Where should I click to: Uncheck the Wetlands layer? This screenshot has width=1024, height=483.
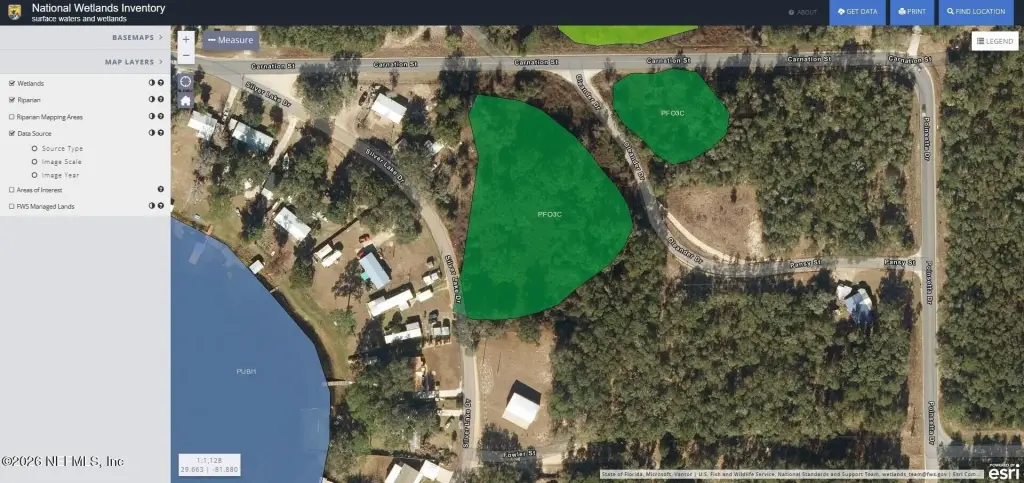coord(12,83)
